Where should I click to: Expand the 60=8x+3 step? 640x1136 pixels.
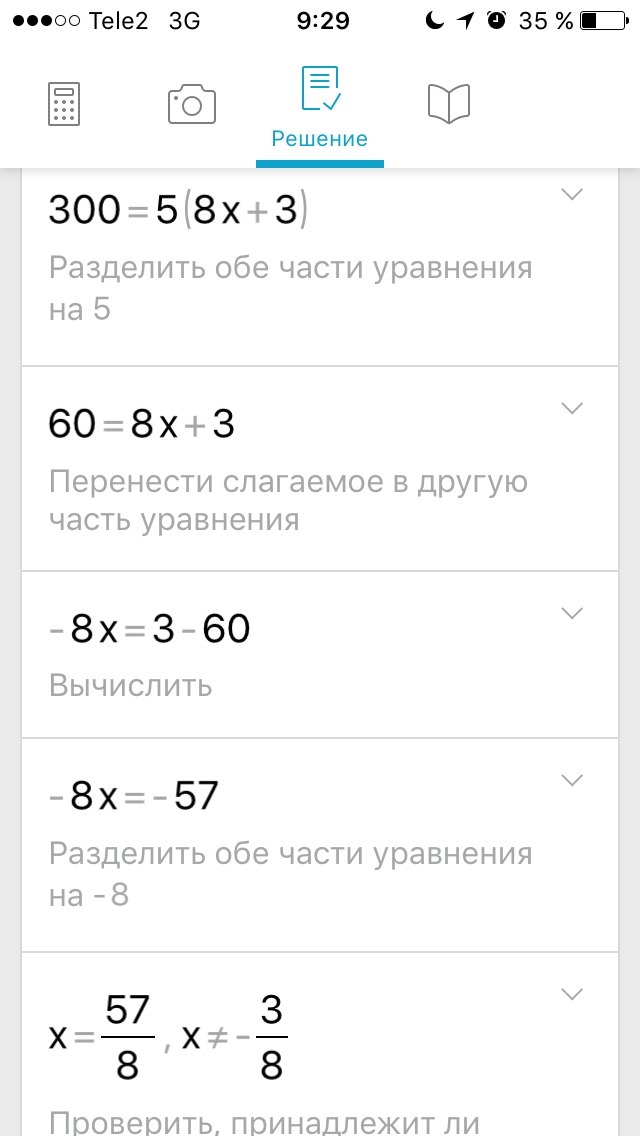click(572, 408)
